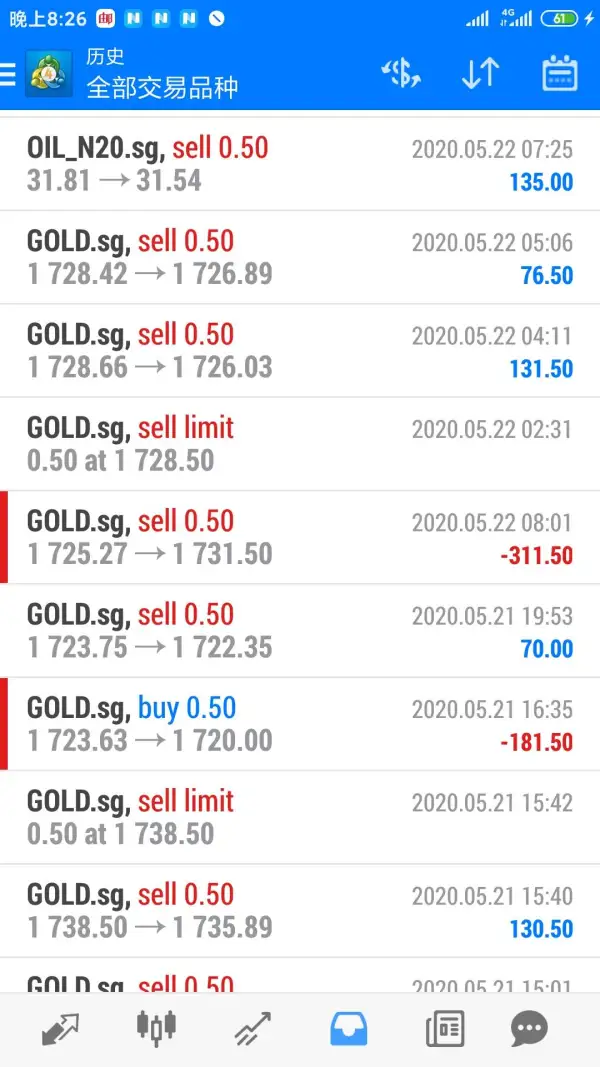
Task: Go to the Trade tab
Action: click(x=253, y=1029)
